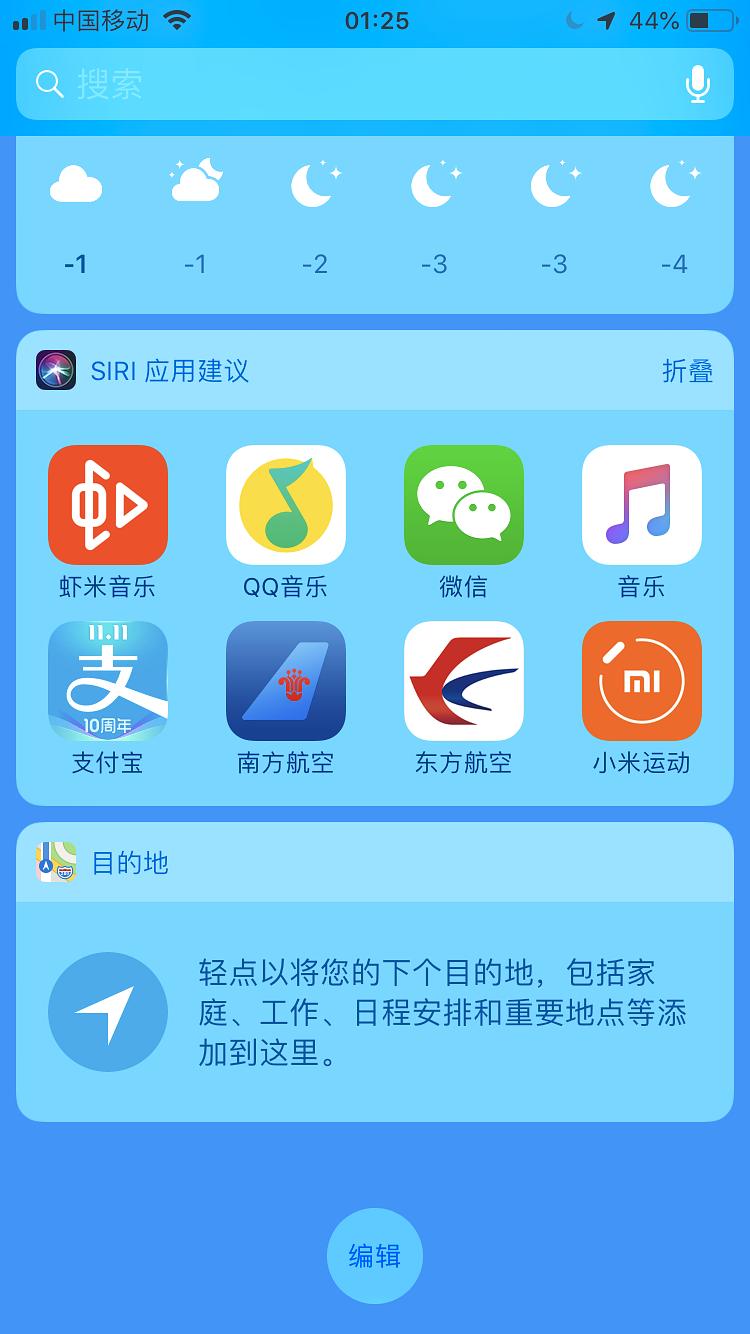
Task: Activate the microphone dictation icon
Action: (x=698, y=84)
